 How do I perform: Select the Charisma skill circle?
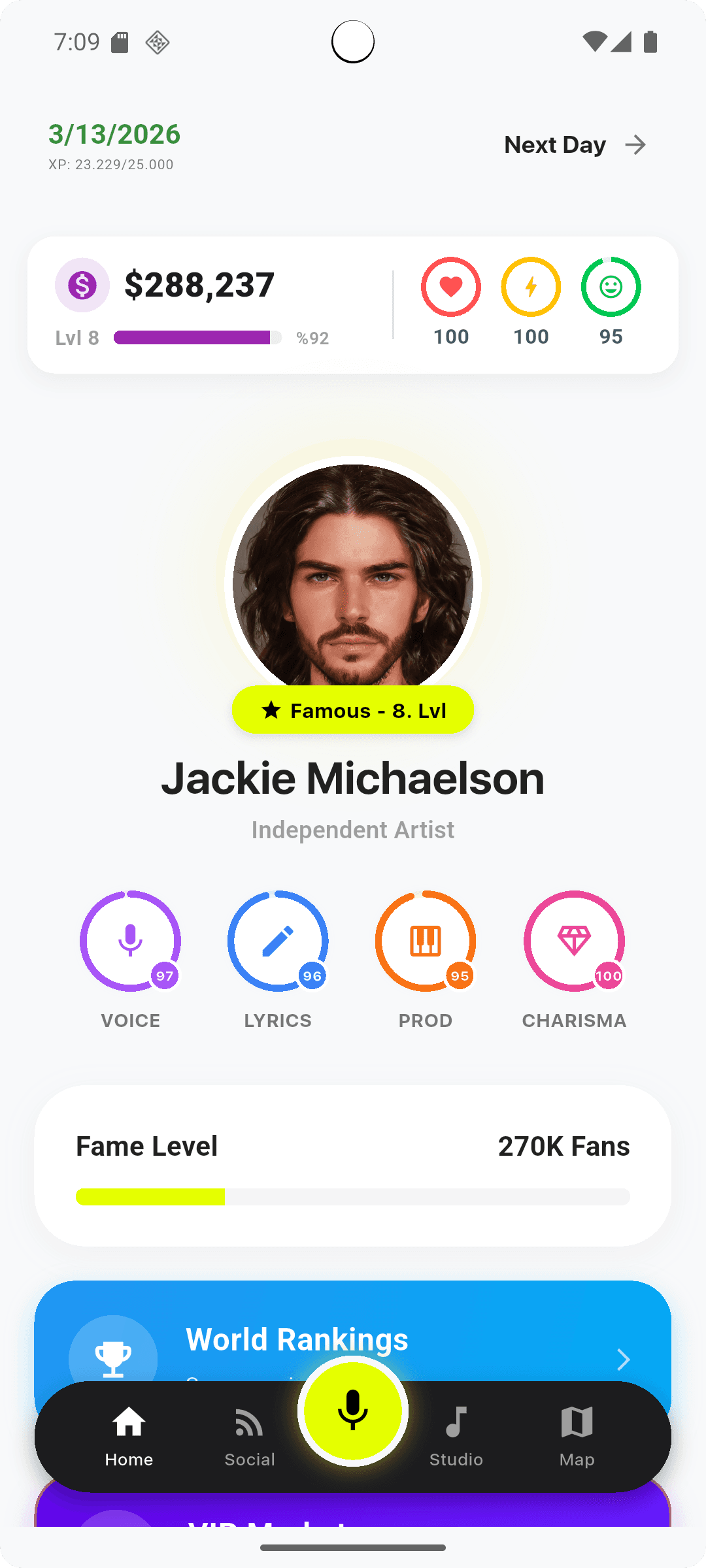coord(574,941)
